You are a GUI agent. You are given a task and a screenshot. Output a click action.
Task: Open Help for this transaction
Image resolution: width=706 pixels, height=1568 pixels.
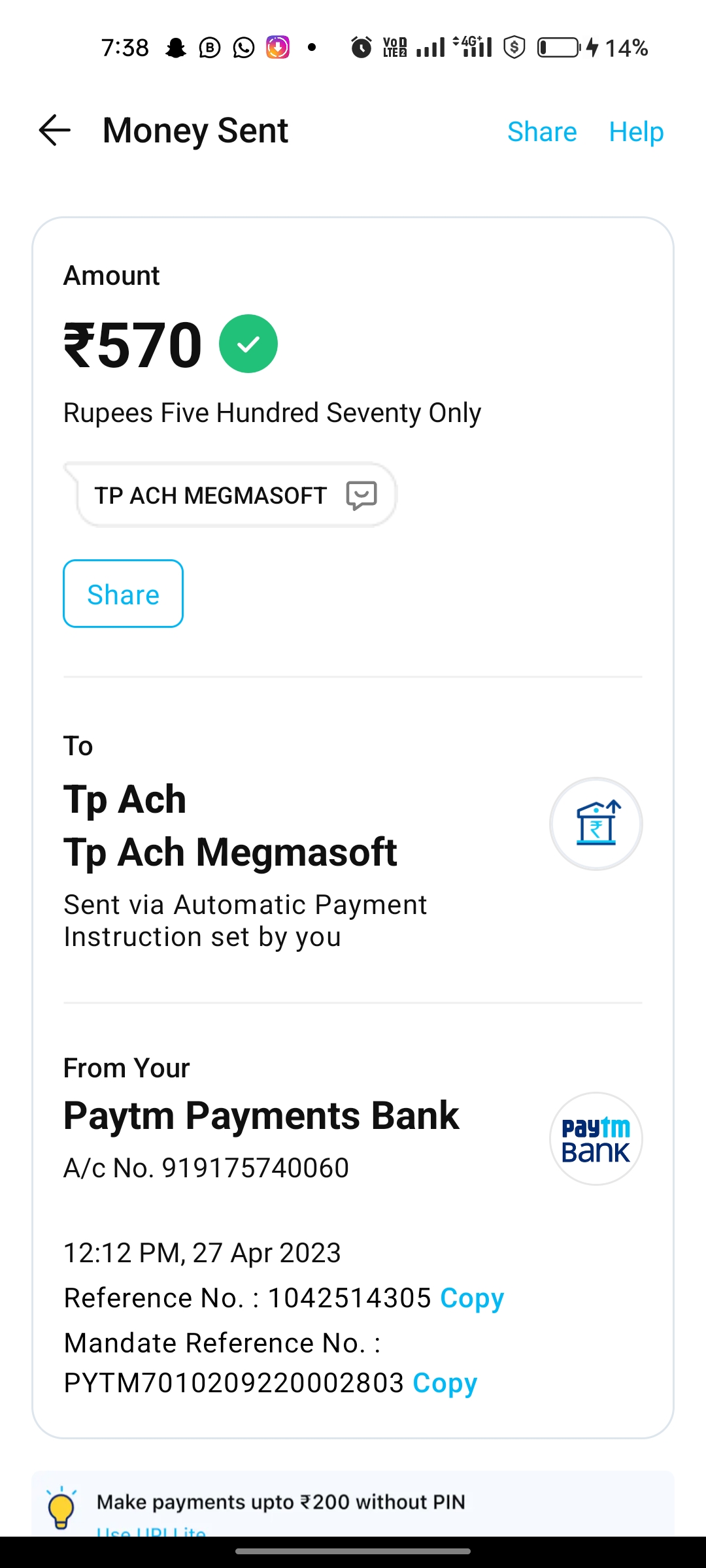click(636, 132)
